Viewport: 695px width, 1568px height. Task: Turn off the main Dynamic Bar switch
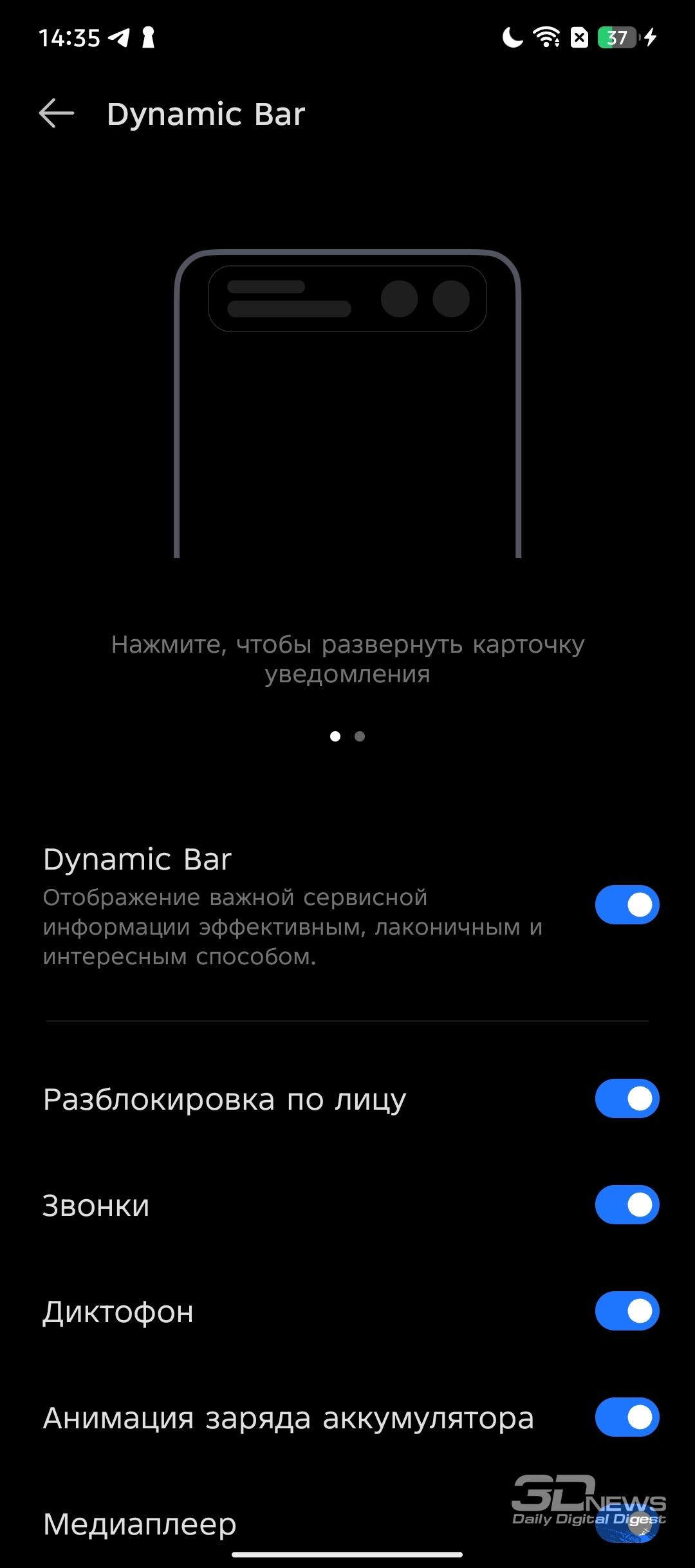point(627,905)
